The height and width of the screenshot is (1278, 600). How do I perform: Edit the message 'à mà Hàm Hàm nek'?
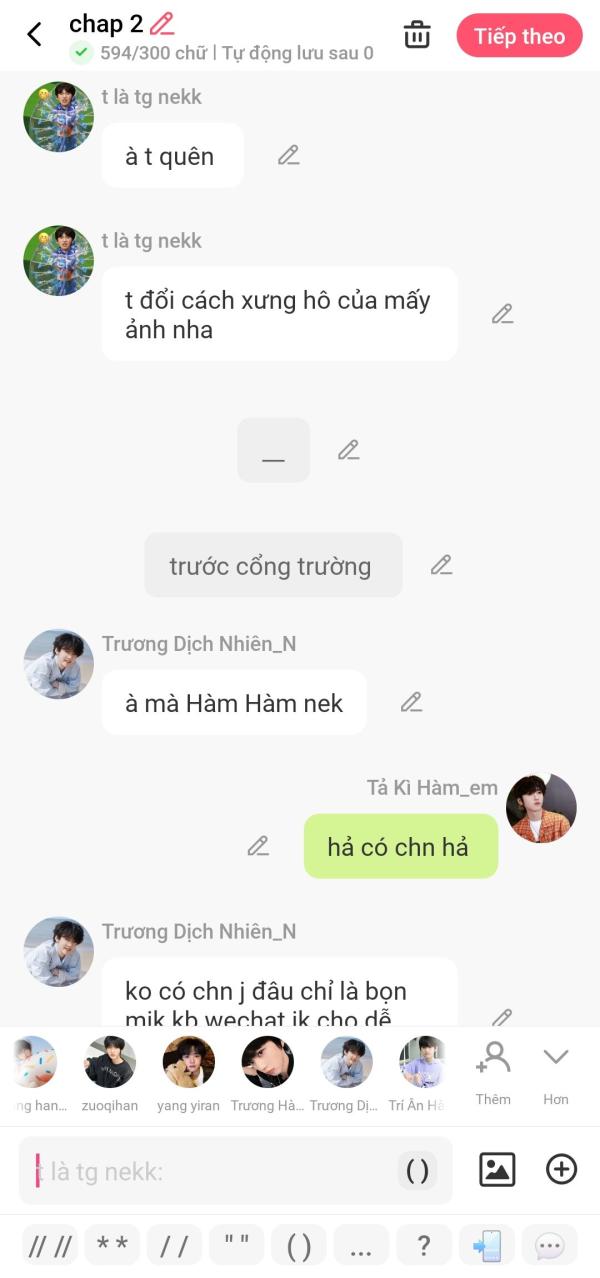(411, 702)
